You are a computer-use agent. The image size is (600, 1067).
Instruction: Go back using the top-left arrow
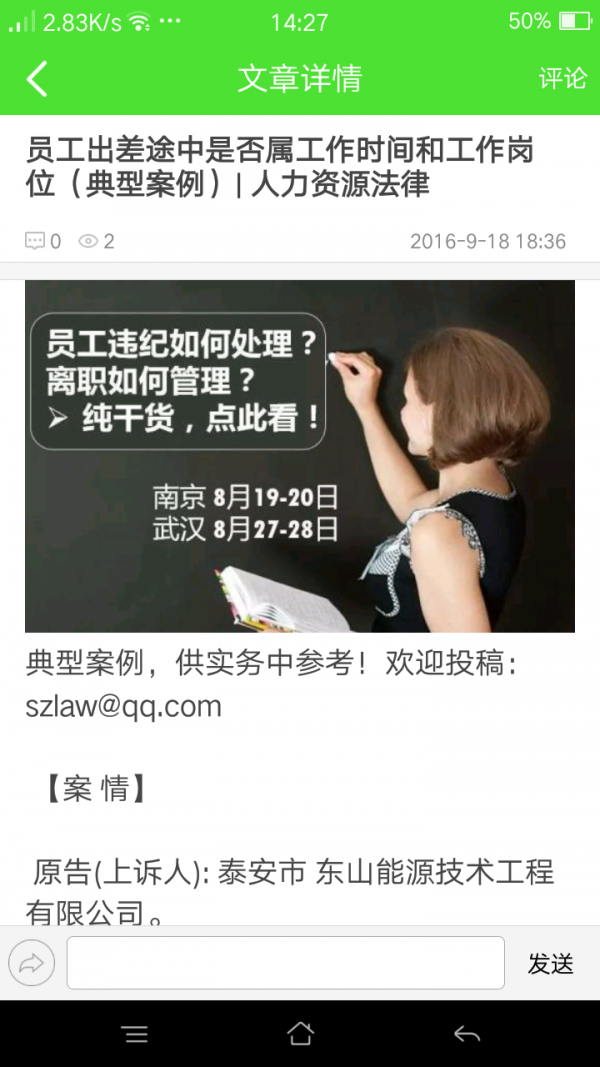pos(37,78)
